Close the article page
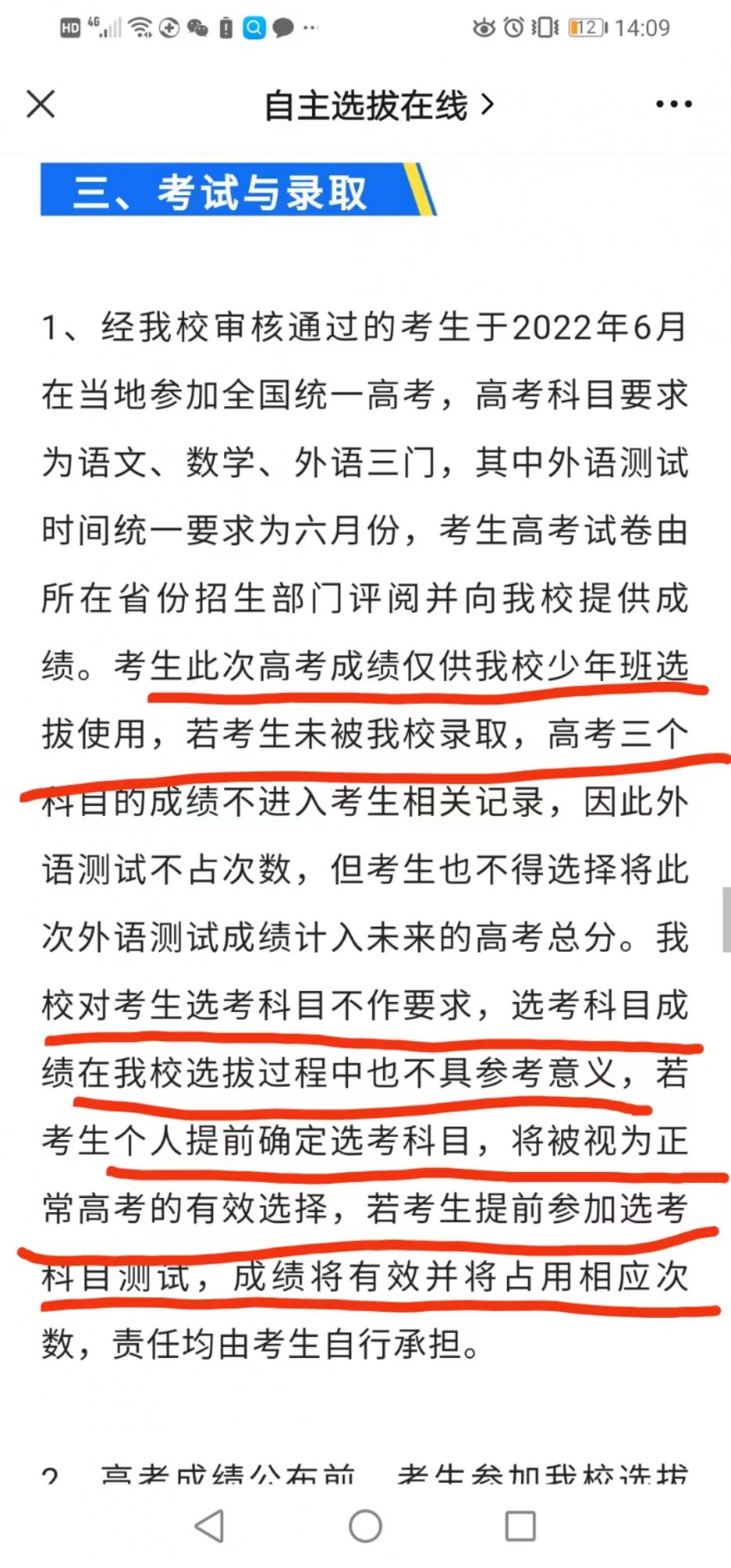Viewport: 731px width, 1568px height. [x=41, y=103]
